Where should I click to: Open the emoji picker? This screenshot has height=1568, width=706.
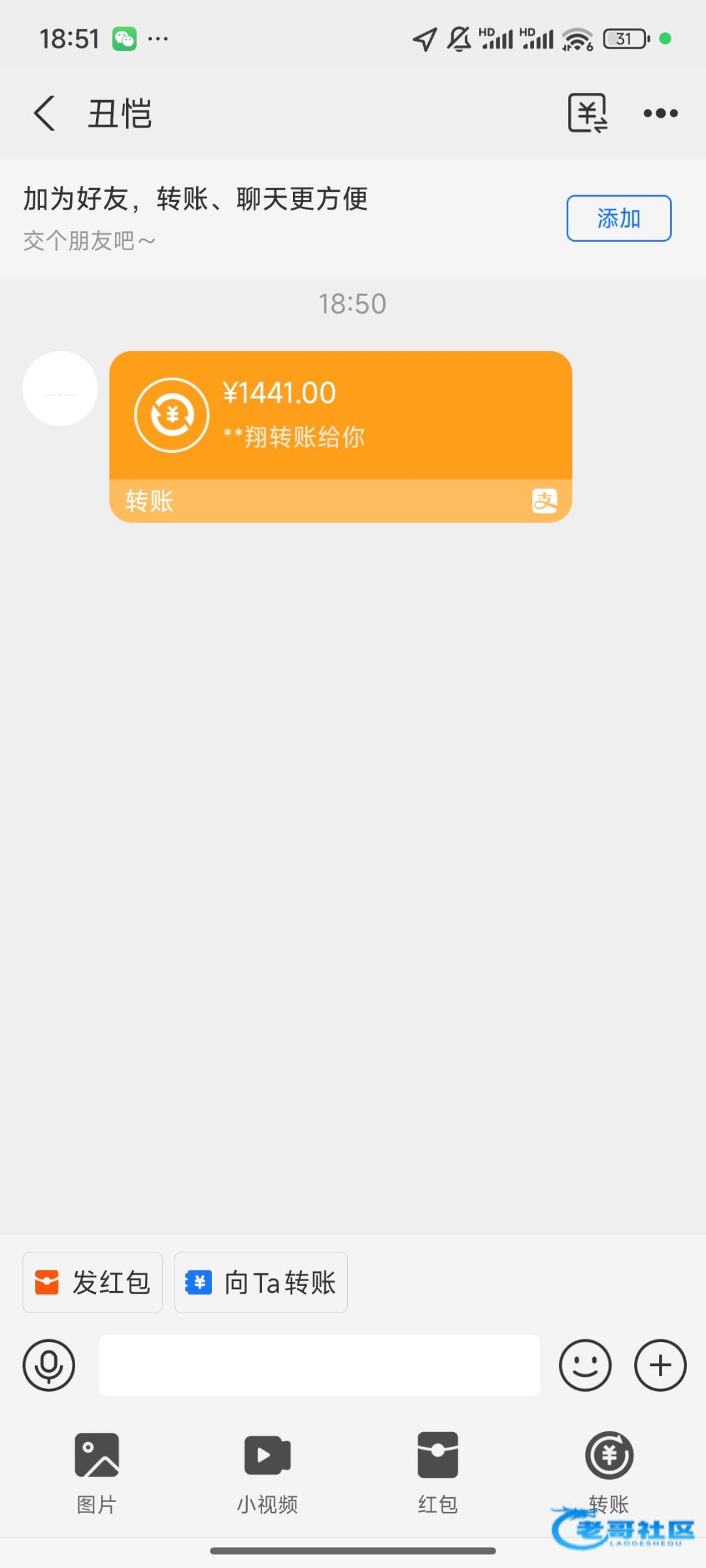click(585, 1365)
